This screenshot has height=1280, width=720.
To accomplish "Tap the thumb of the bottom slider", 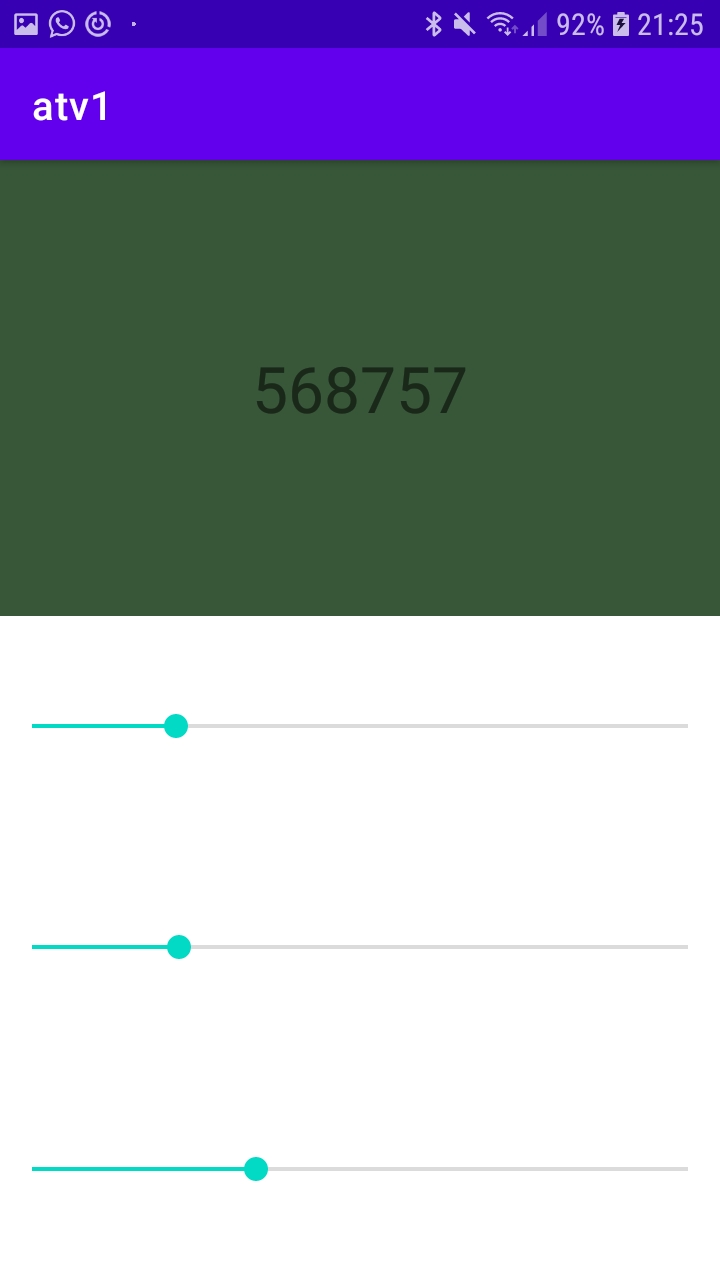I will [x=257, y=1168].
